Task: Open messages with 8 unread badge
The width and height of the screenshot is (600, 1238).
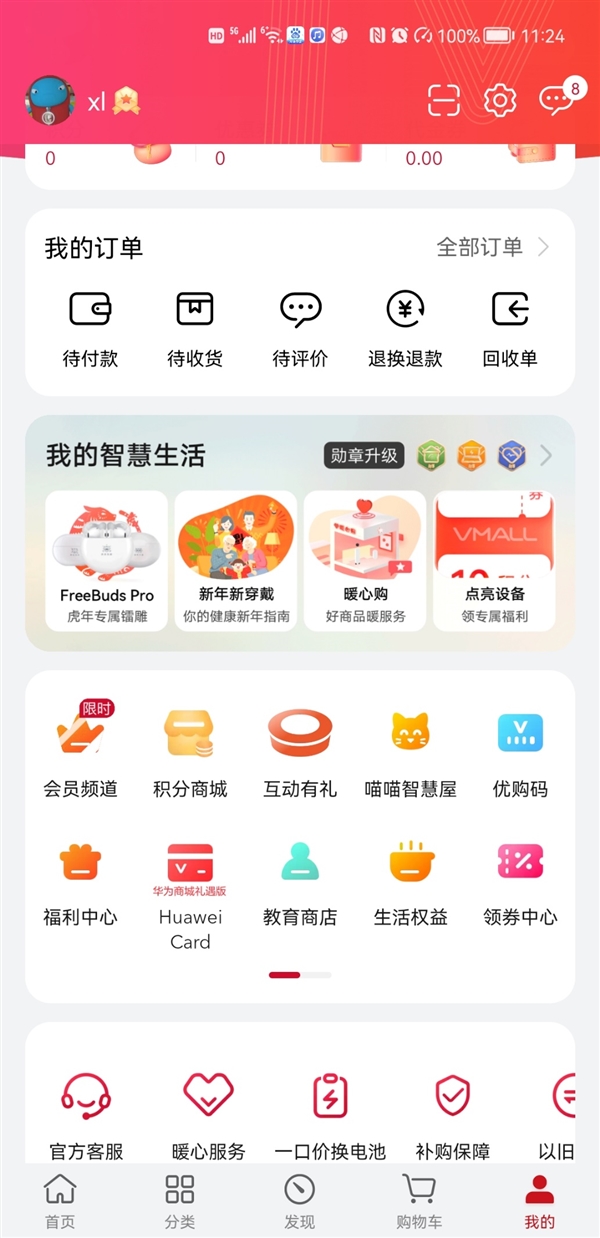Action: click(557, 99)
